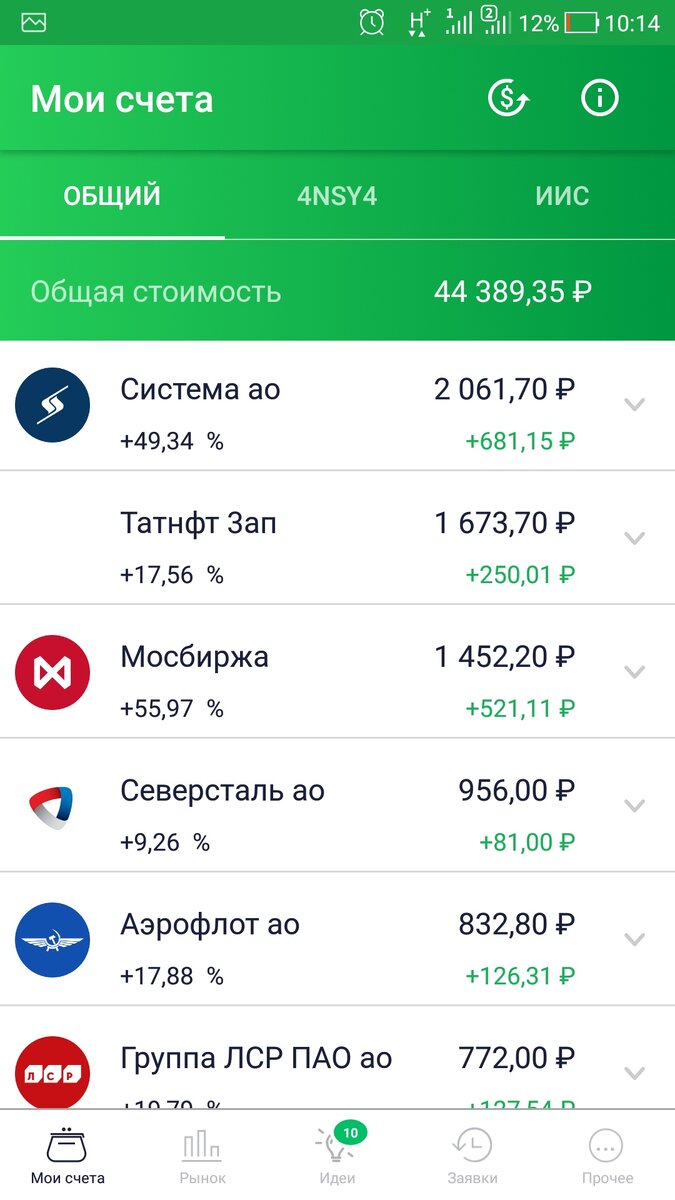Expand the Татнфт Зап row chevron
The image size is (675, 1200).
pos(634,538)
